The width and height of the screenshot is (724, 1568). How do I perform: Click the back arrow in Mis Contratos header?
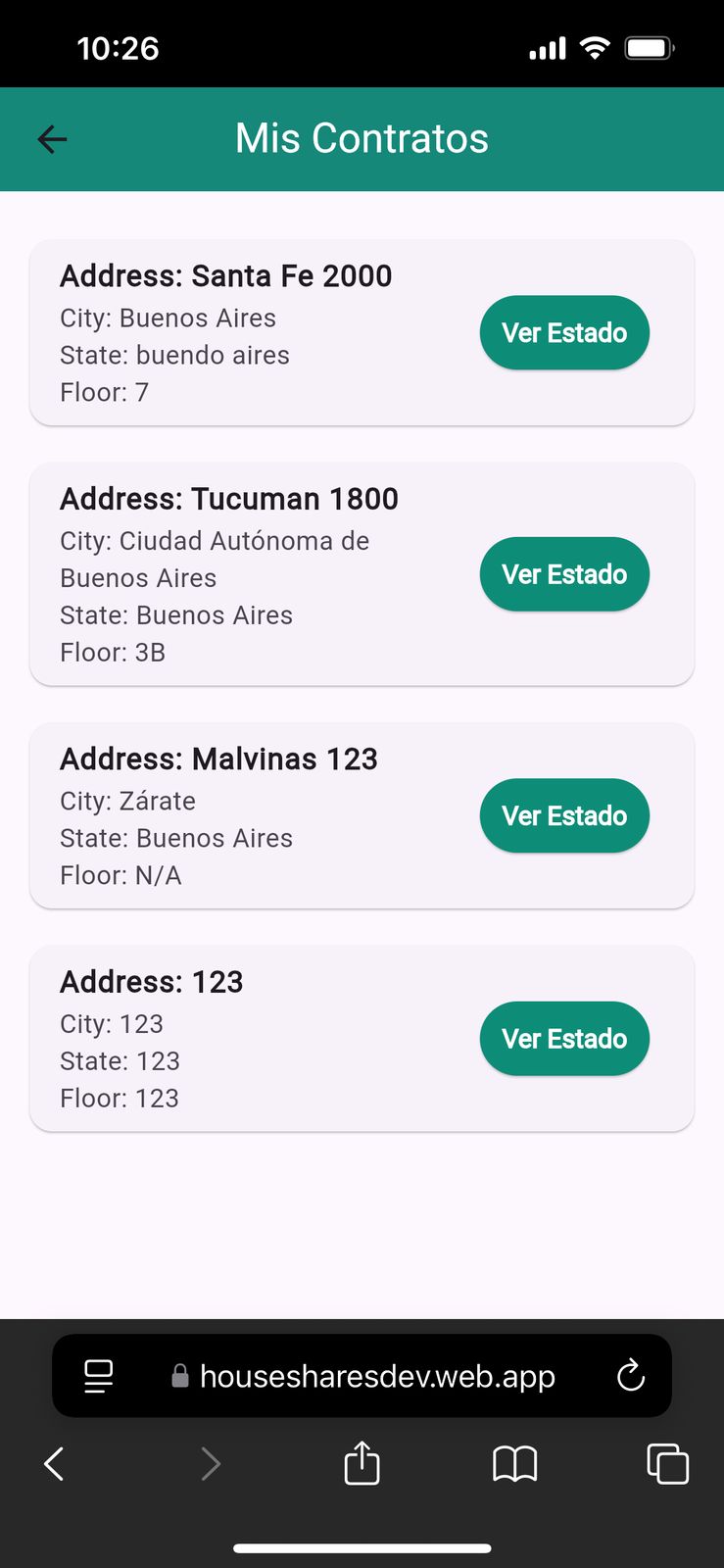click(x=52, y=138)
